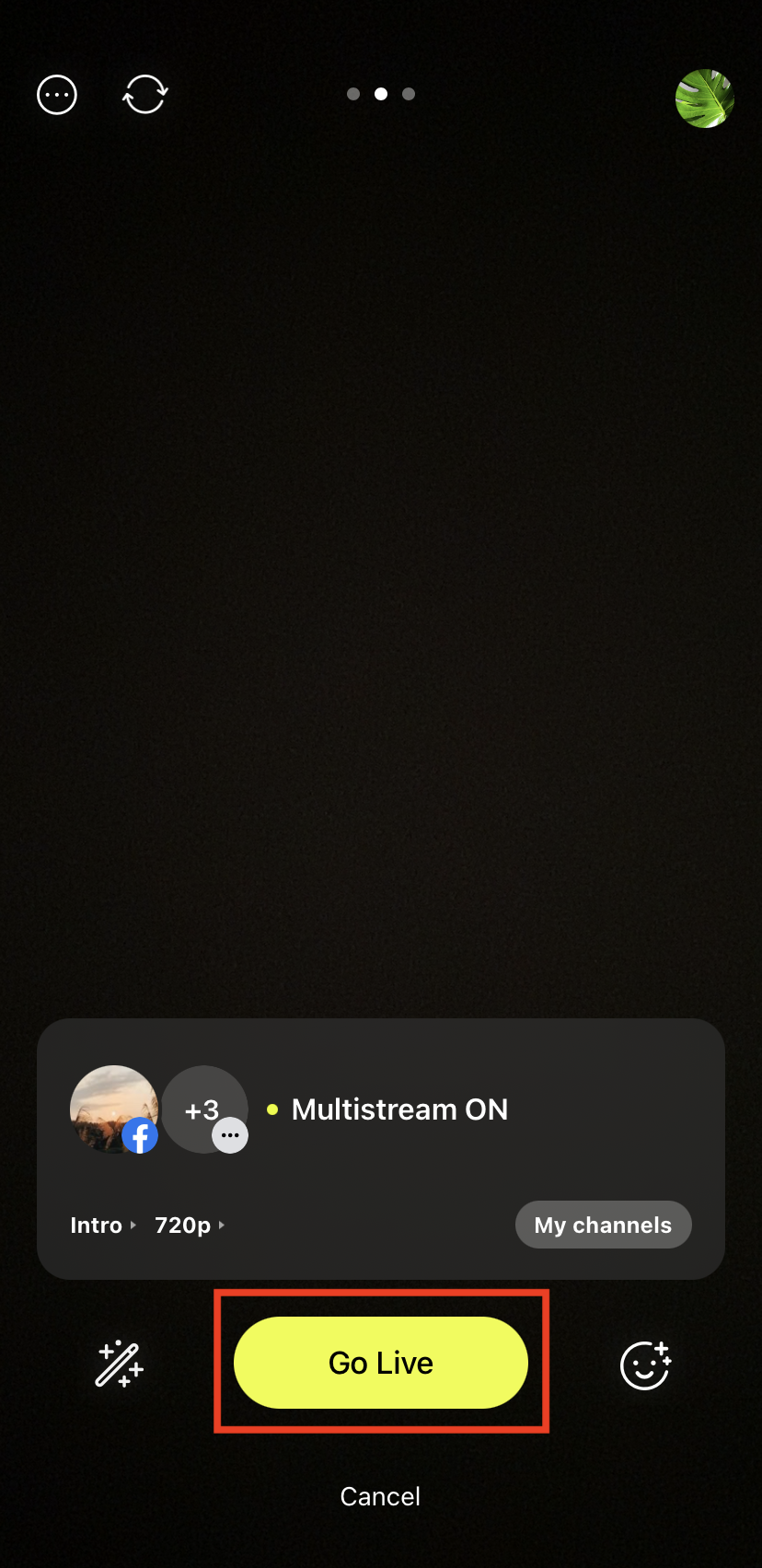Tap the Go Live button
The width and height of the screenshot is (762, 1568).
coord(381,1362)
